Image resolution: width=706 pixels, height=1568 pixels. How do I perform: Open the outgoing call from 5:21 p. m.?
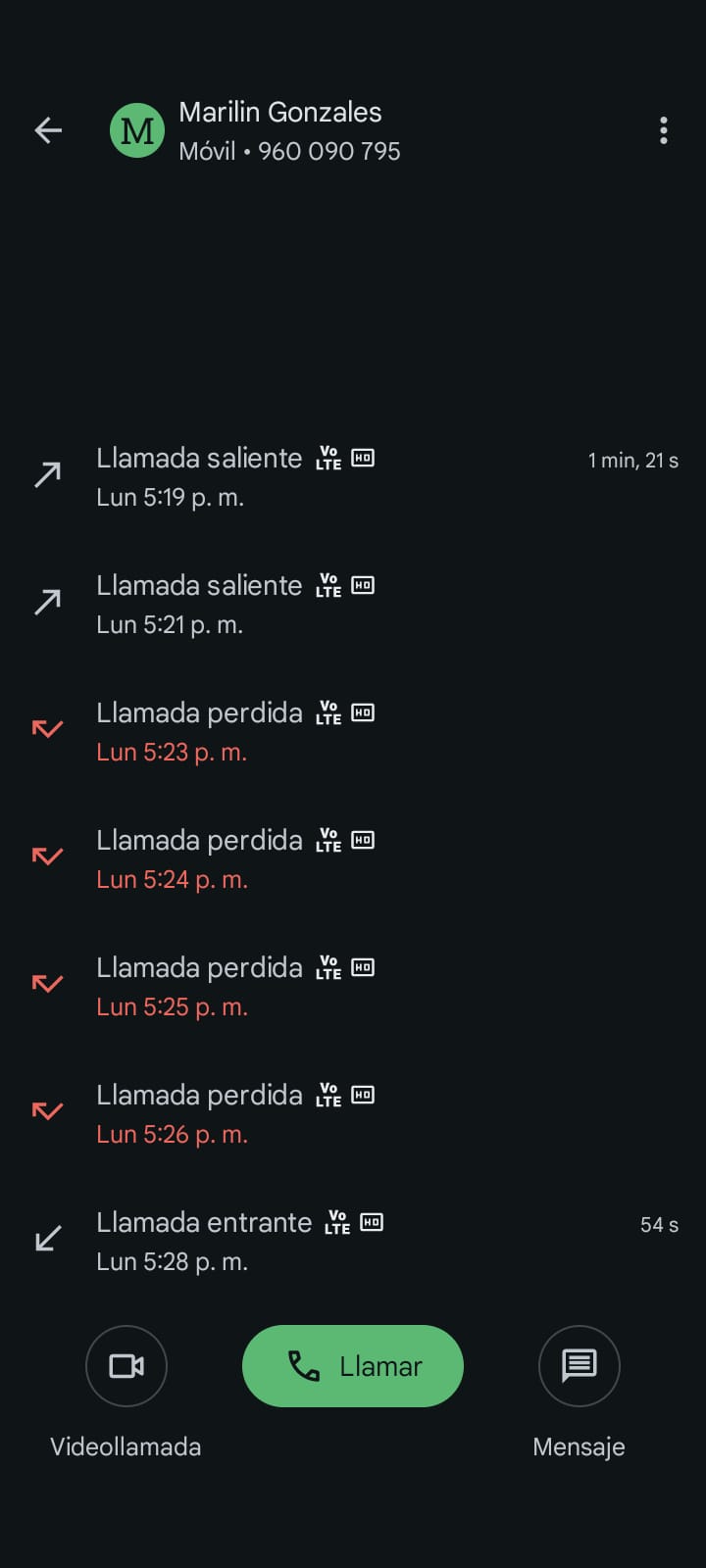[x=353, y=605]
